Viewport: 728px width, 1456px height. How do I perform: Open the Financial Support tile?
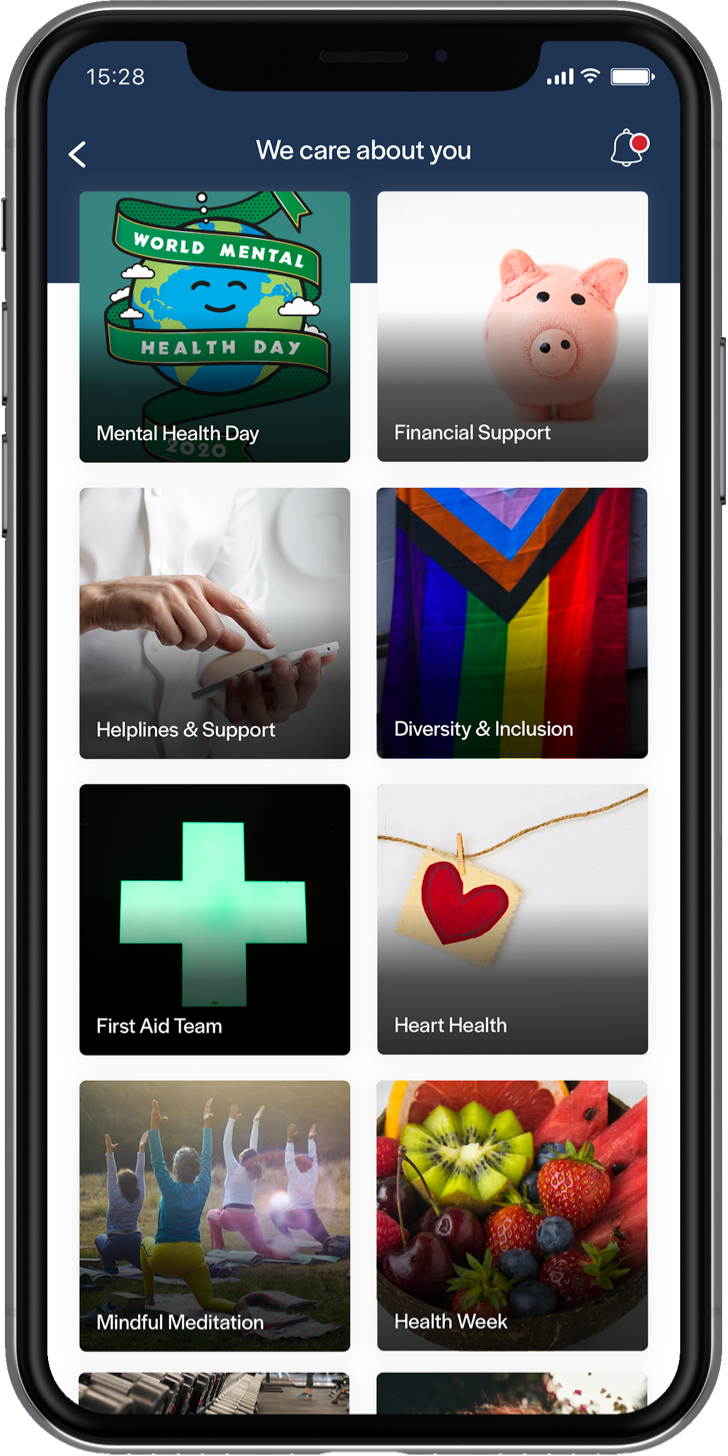click(x=512, y=327)
